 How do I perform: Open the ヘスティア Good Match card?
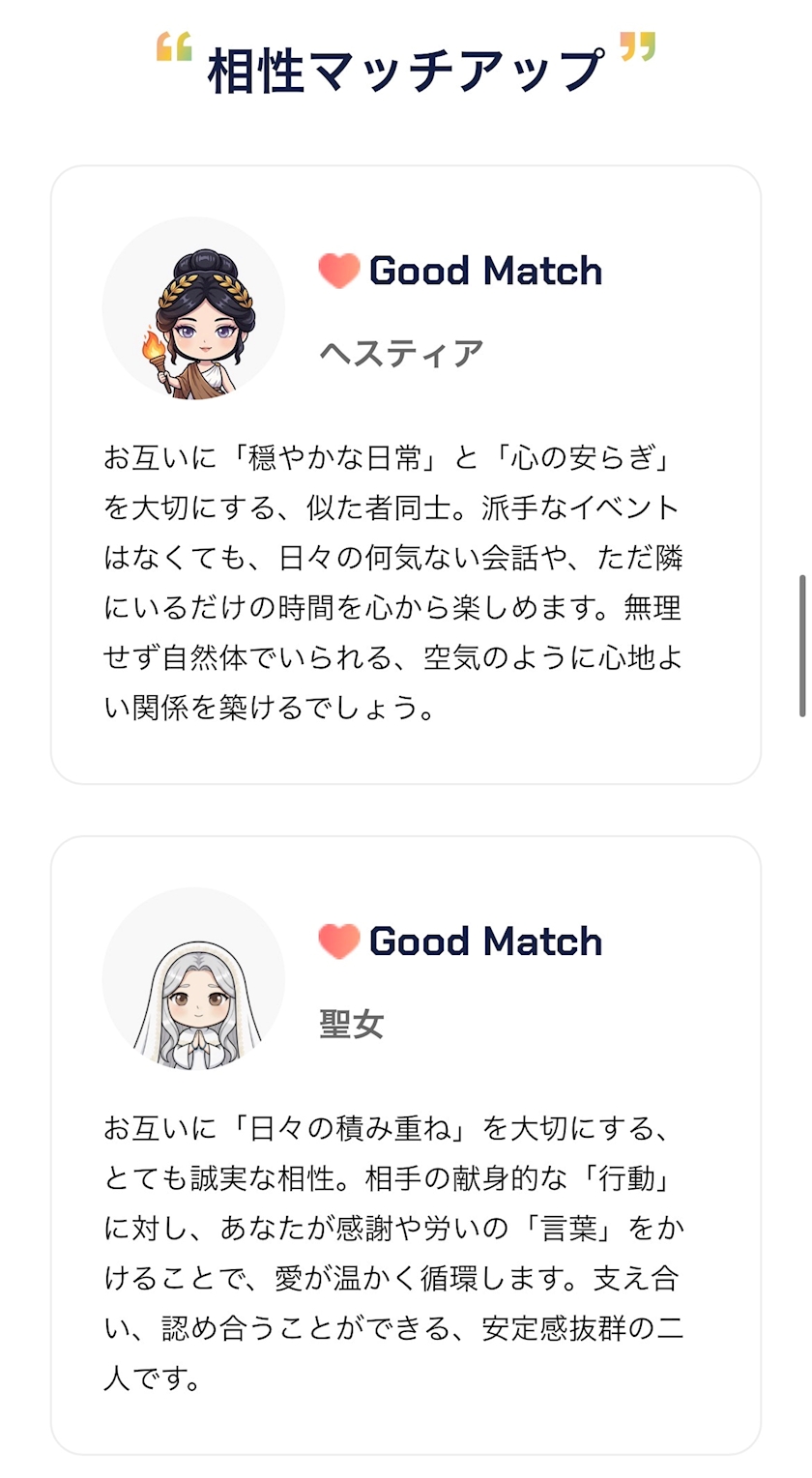(x=405, y=474)
